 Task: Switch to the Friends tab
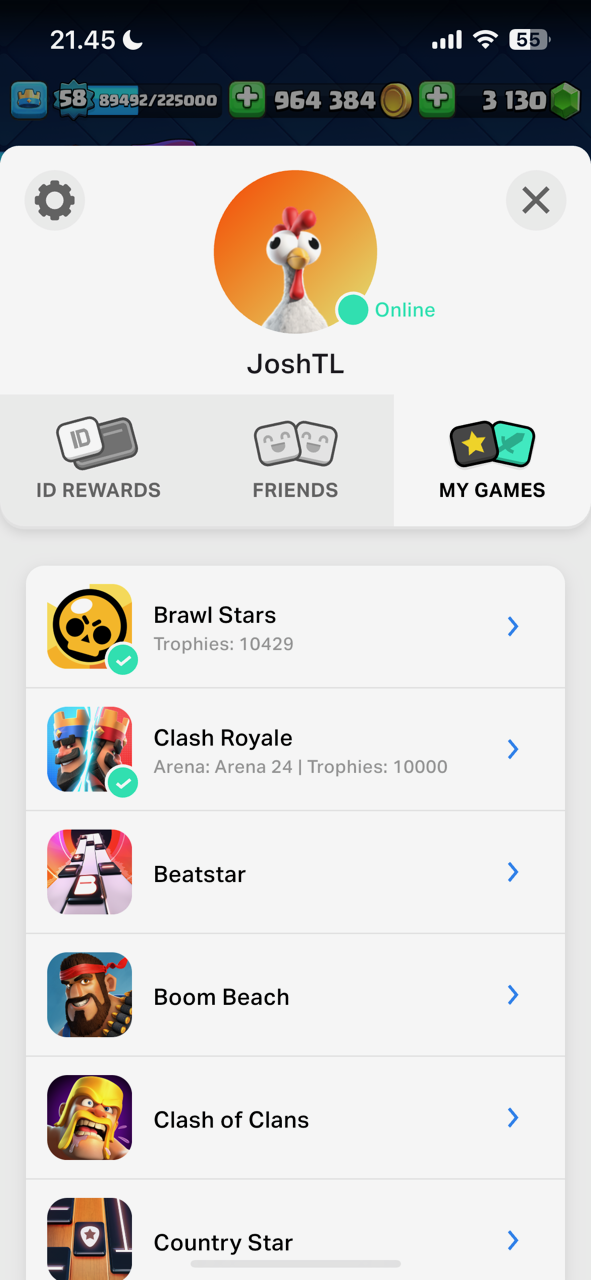pyautogui.click(x=295, y=460)
